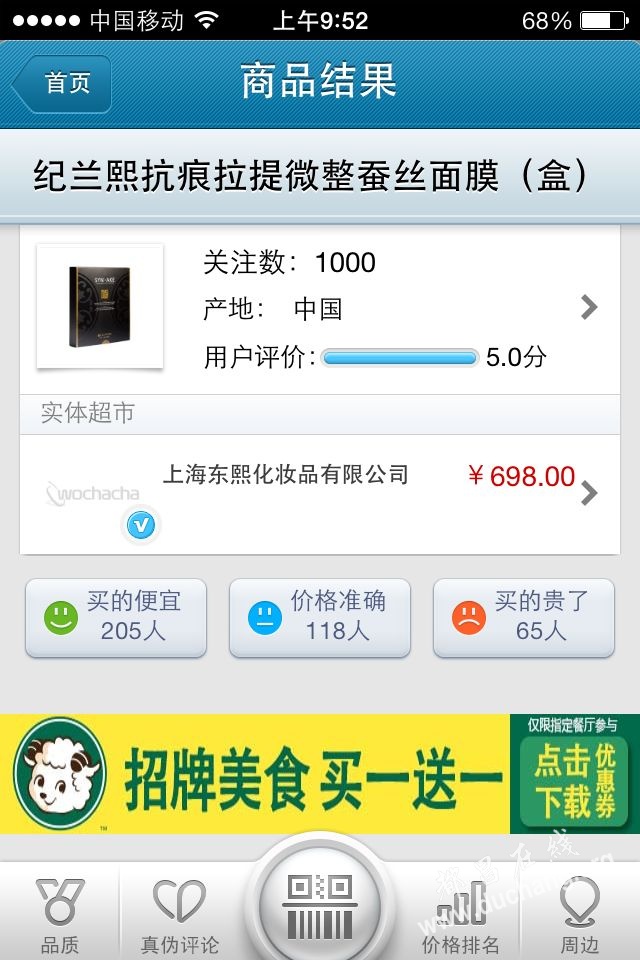Screen dimensions: 640x960
Task: Vote 买的便宜 for this price
Action: point(116,617)
